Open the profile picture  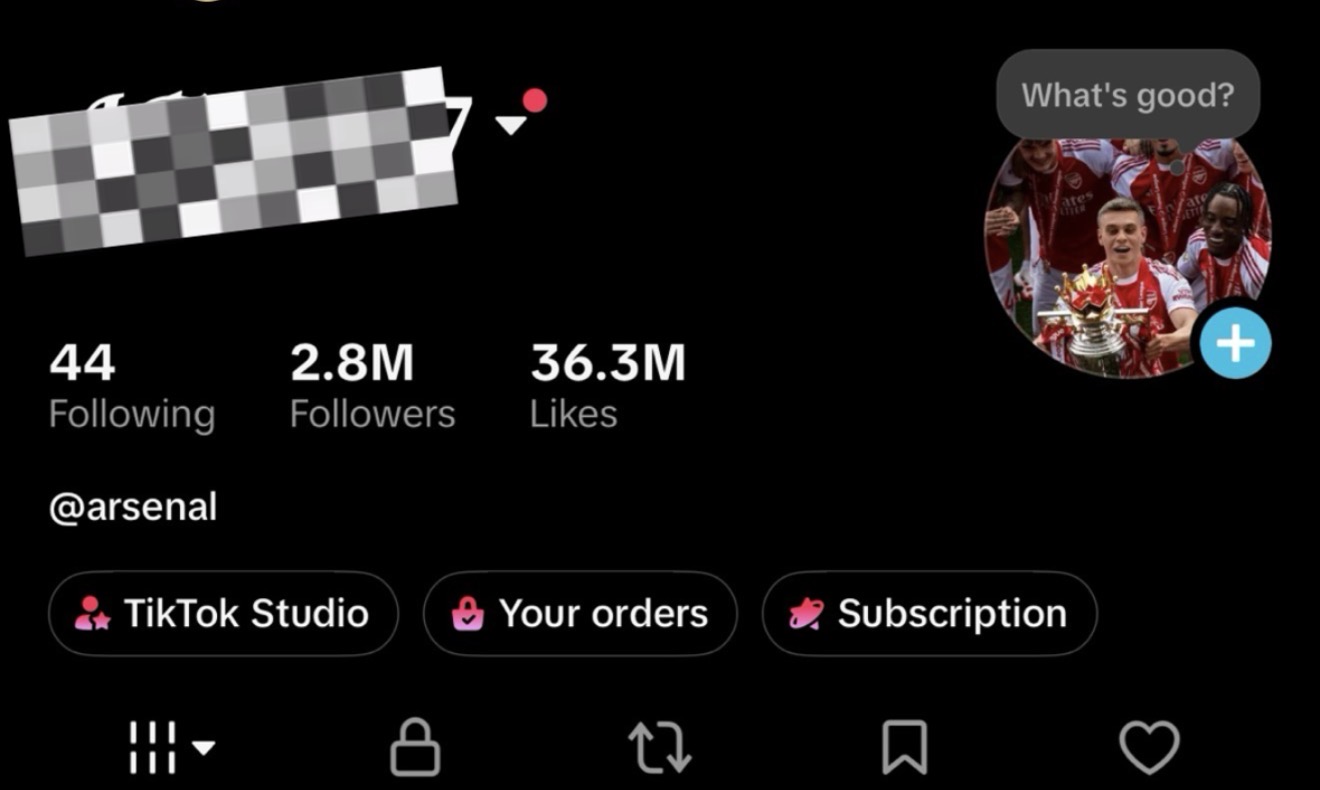click(1128, 257)
